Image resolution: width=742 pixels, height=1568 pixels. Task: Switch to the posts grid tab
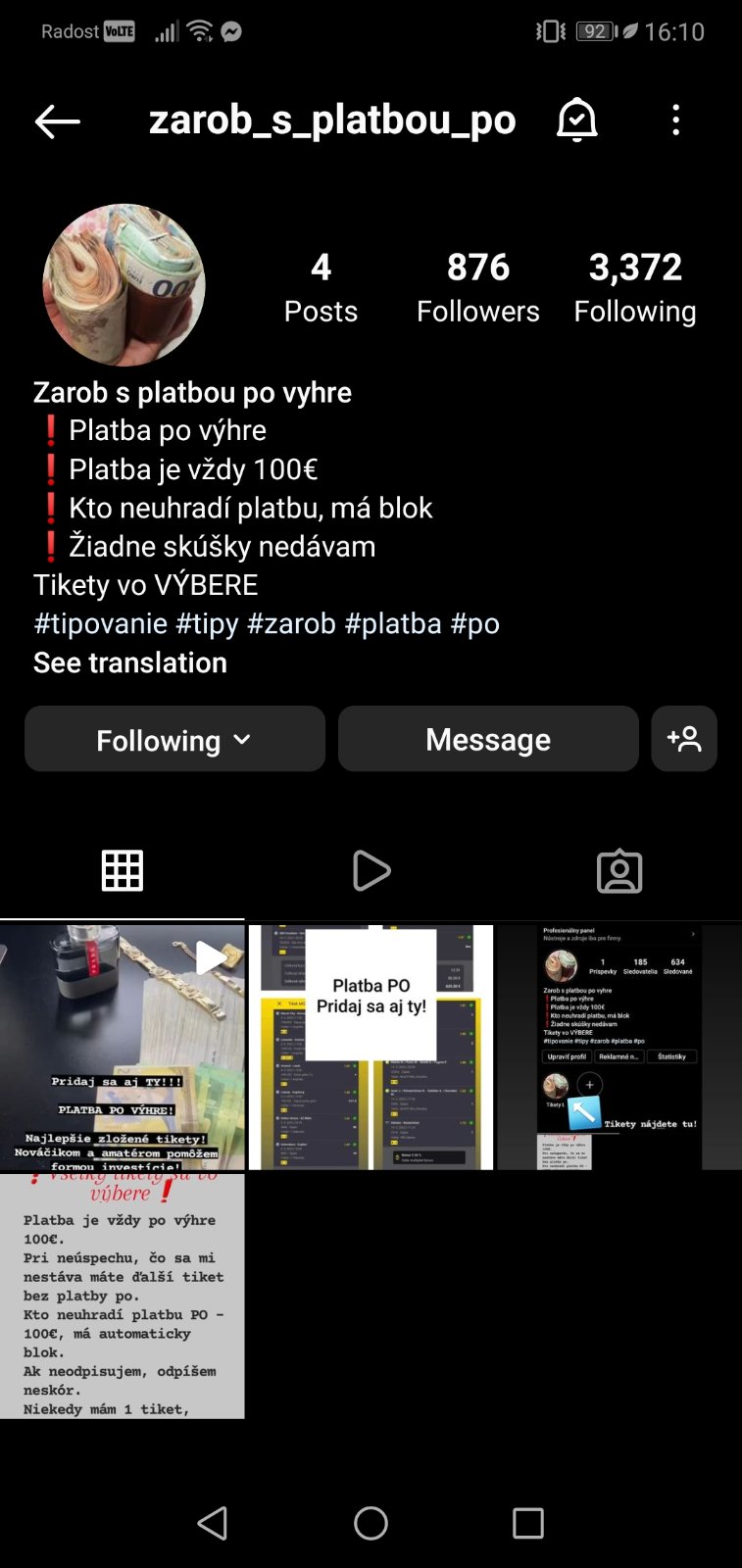coord(123,870)
